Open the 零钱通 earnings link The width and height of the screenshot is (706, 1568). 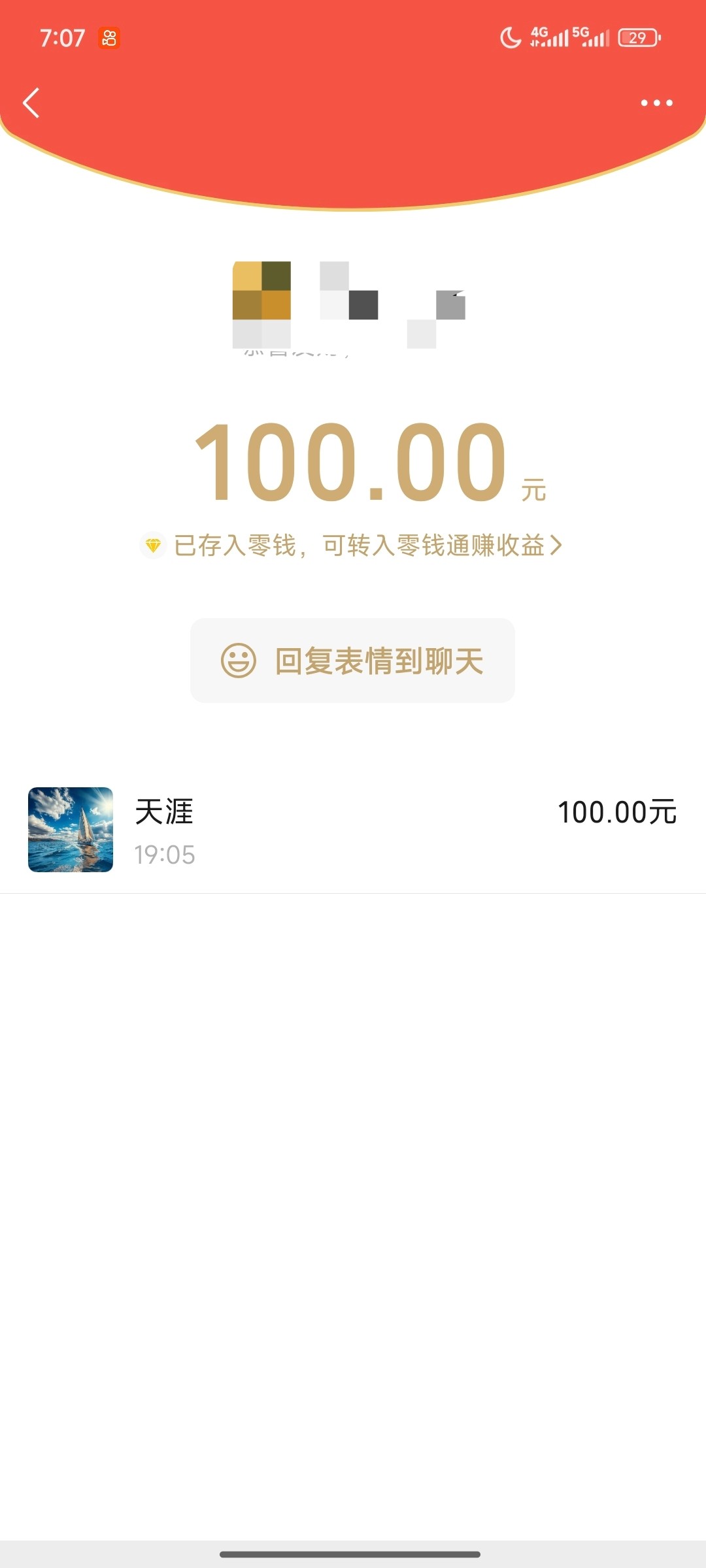click(366, 545)
